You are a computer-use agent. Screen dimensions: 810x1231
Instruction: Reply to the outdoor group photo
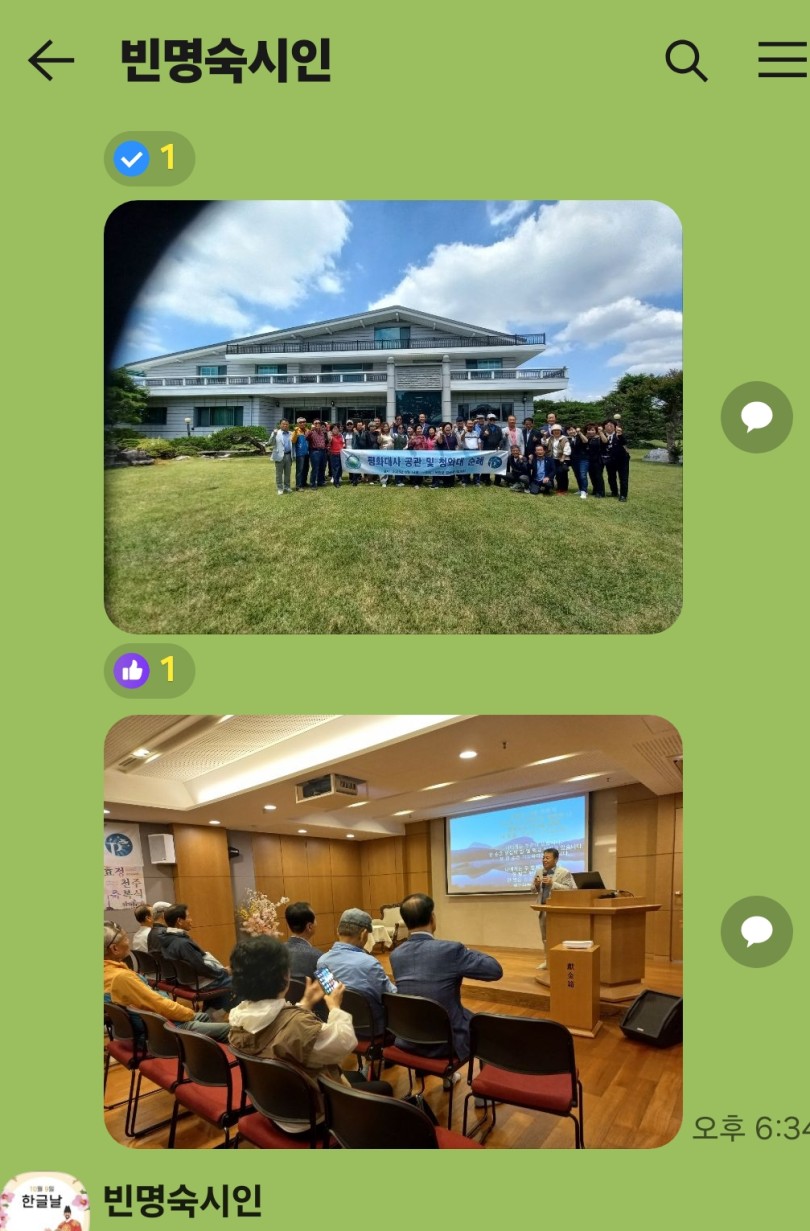(x=756, y=417)
